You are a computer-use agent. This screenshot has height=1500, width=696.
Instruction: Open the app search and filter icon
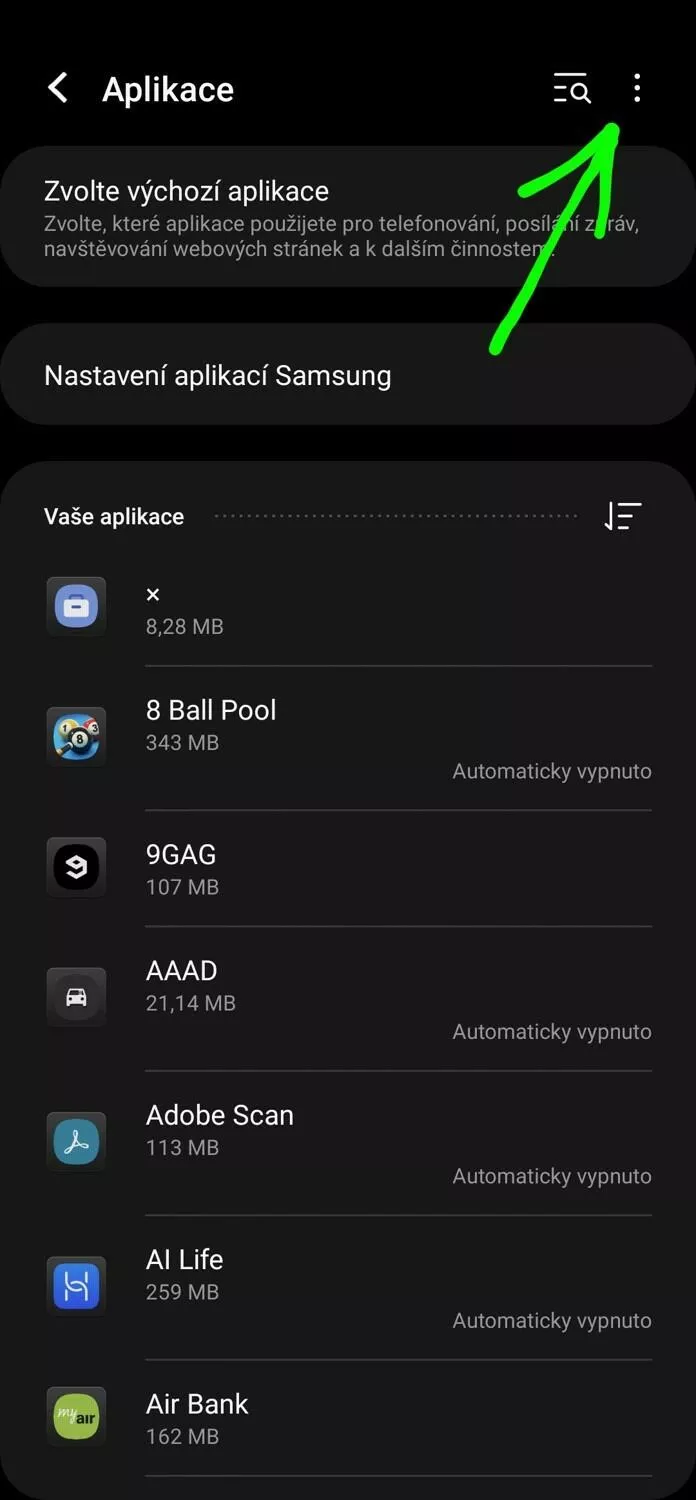tap(572, 88)
